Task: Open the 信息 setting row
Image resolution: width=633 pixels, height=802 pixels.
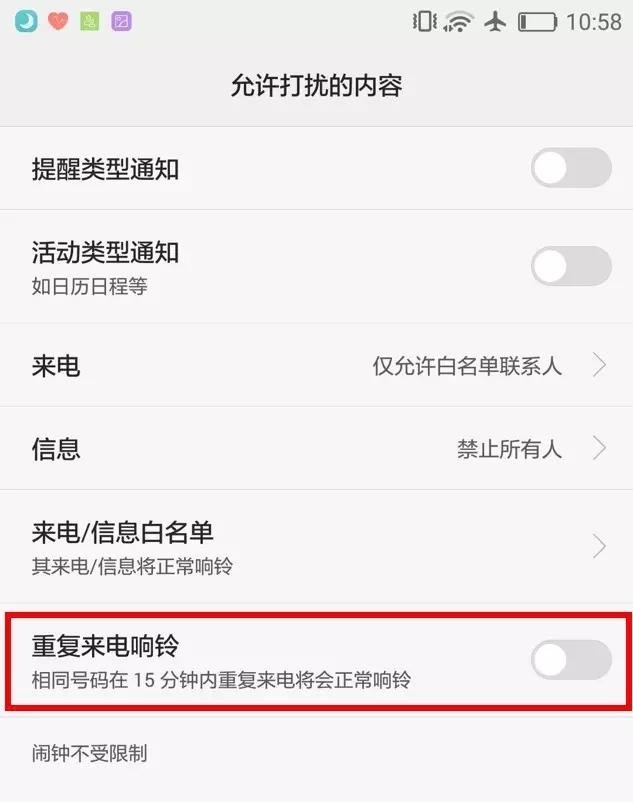Action: [x=316, y=448]
